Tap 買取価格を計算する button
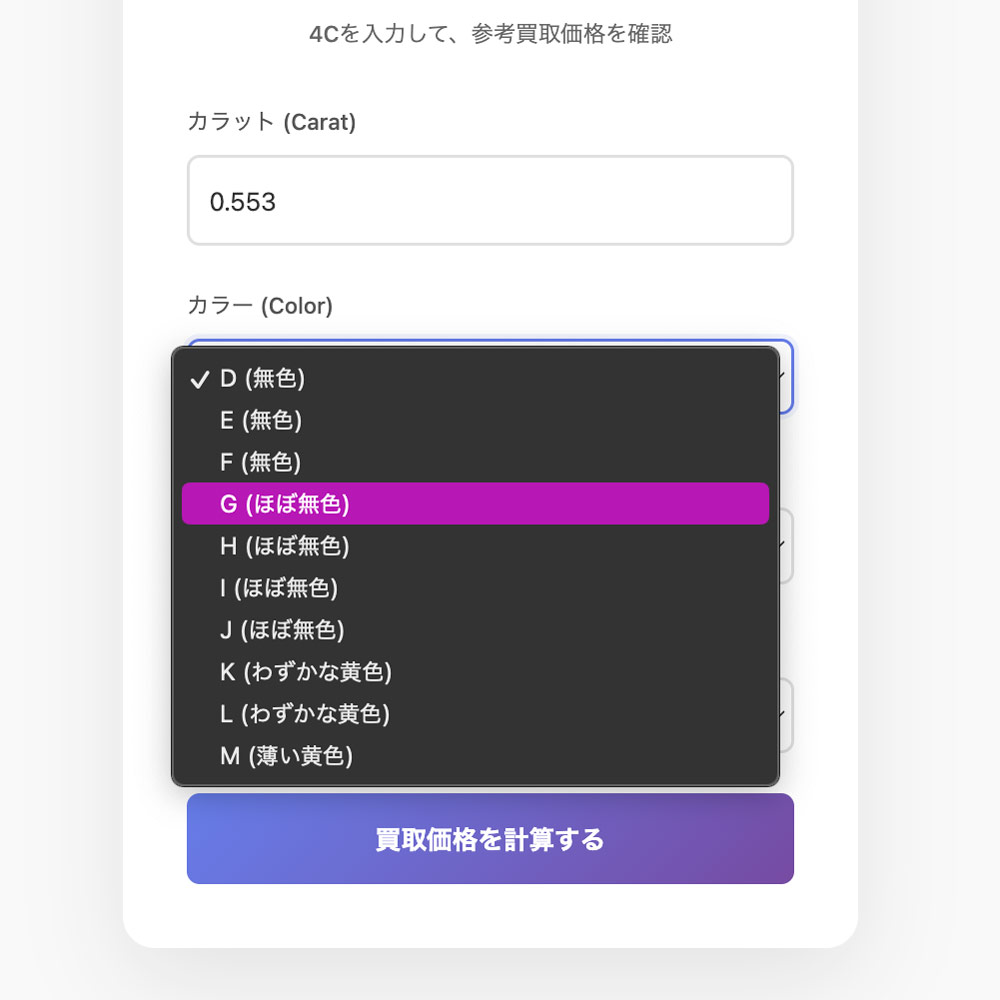The width and height of the screenshot is (1000, 1000). click(x=490, y=839)
